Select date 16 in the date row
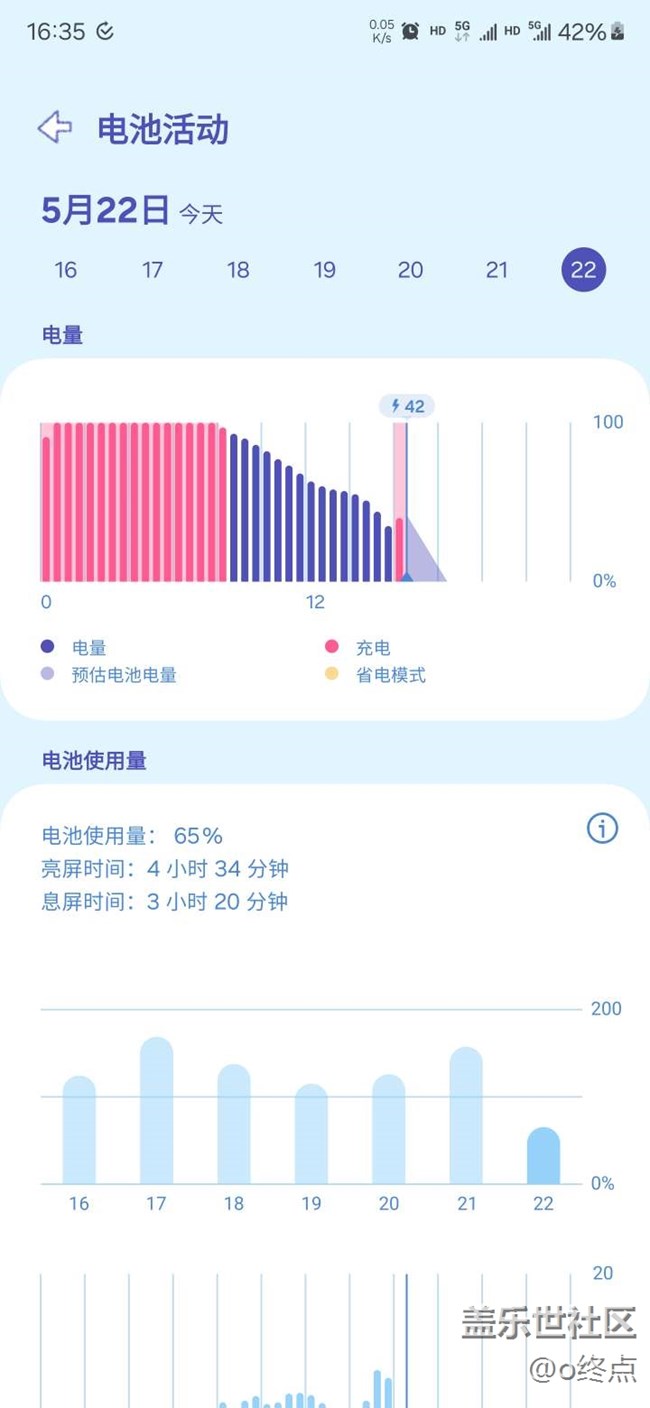 66,270
